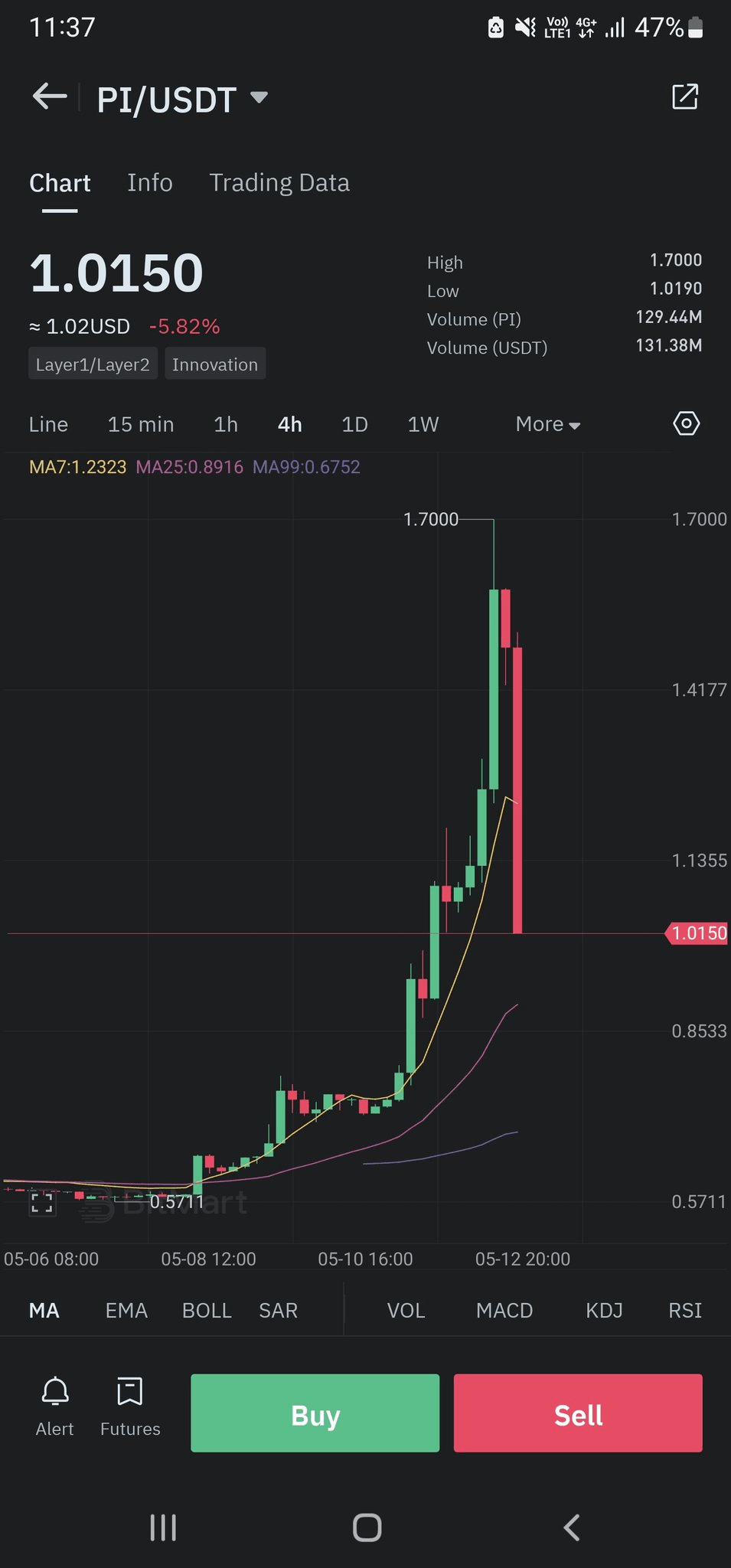Go back using the top arrow

coord(50,97)
